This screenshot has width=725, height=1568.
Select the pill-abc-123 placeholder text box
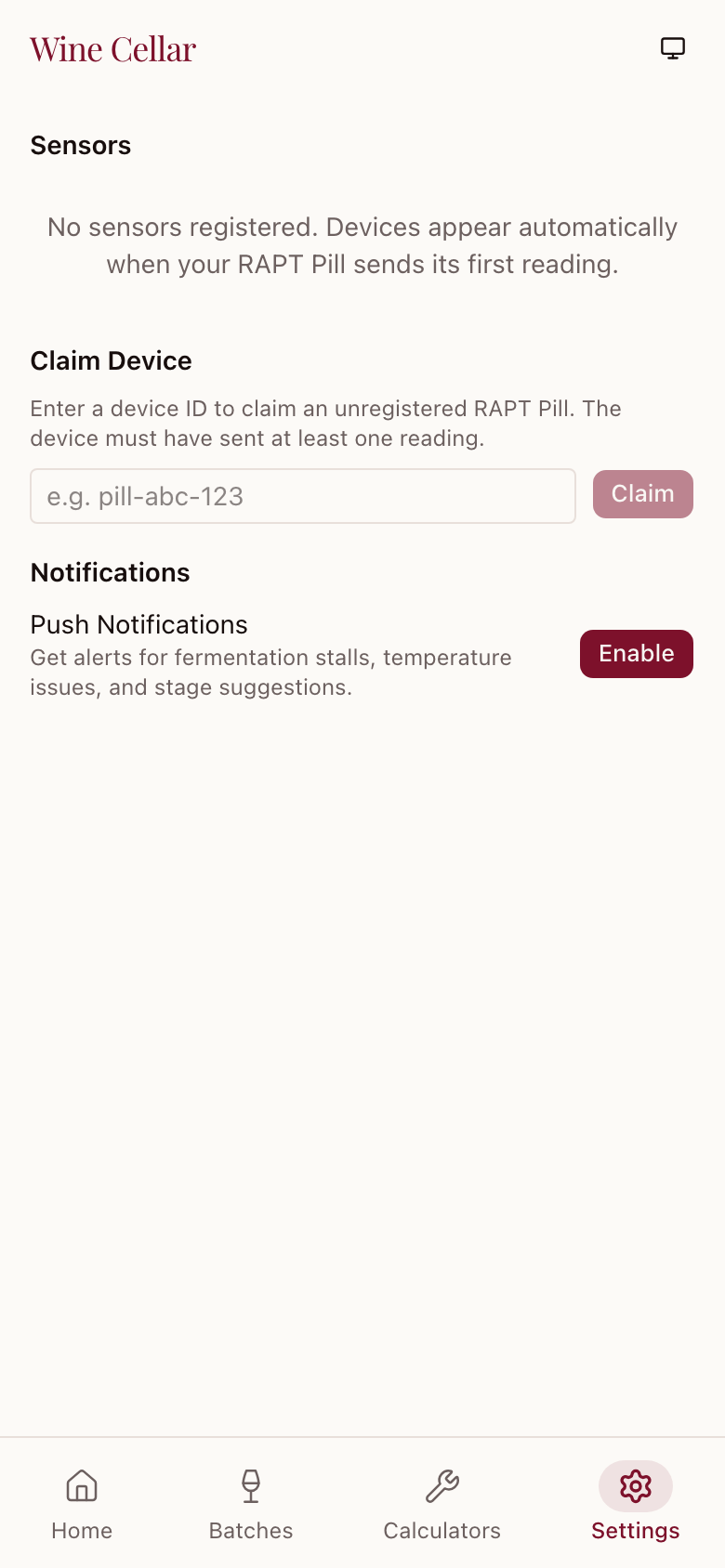302,496
